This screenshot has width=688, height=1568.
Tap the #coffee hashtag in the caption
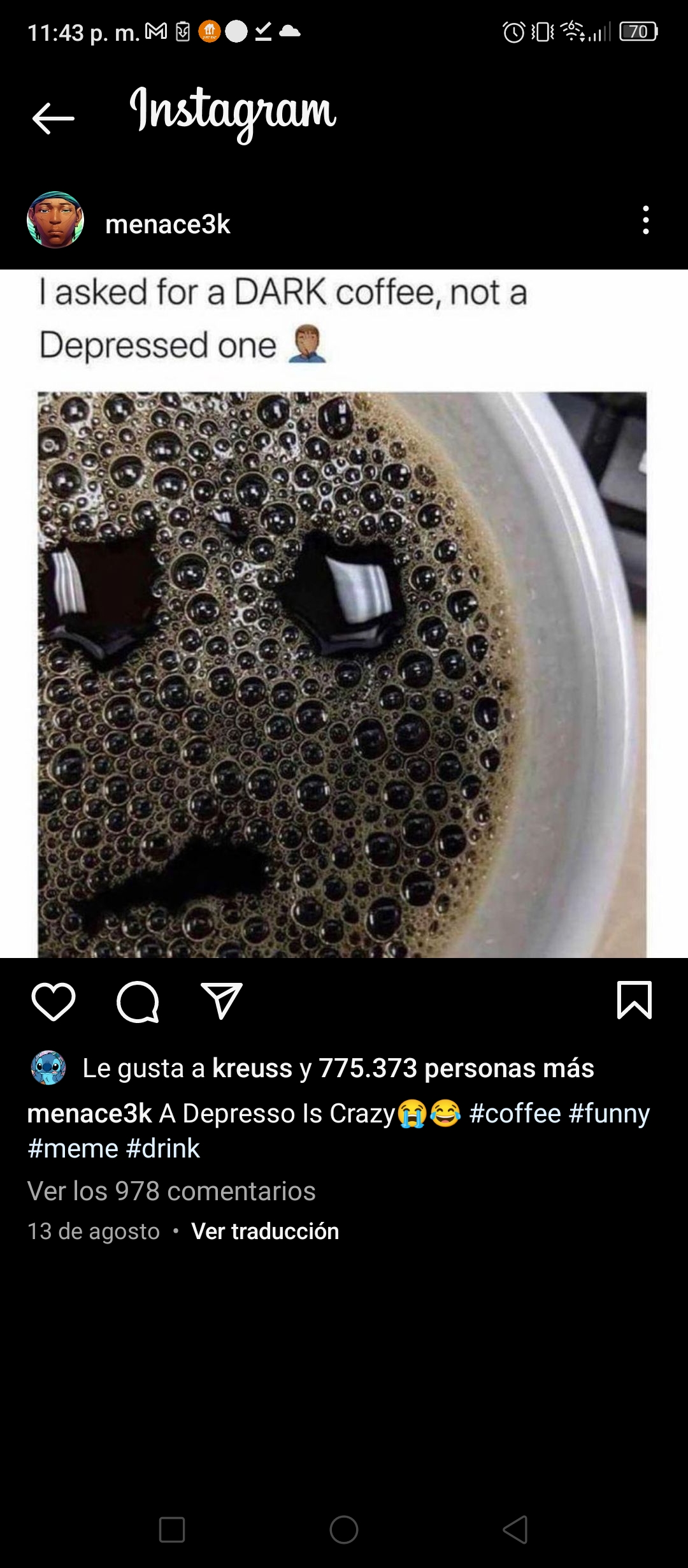(x=515, y=1113)
